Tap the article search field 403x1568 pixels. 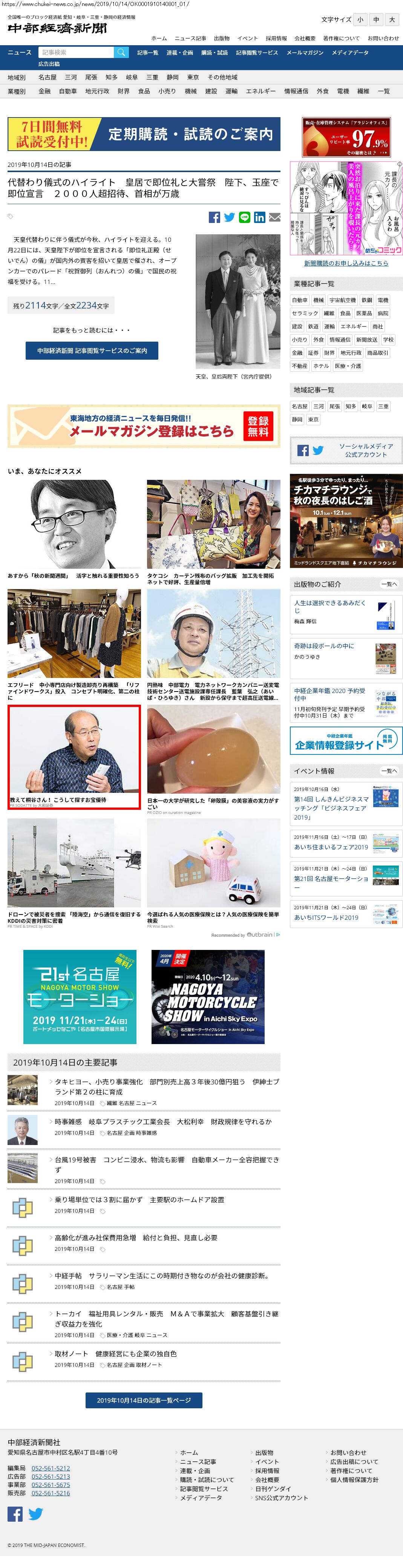click(76, 52)
